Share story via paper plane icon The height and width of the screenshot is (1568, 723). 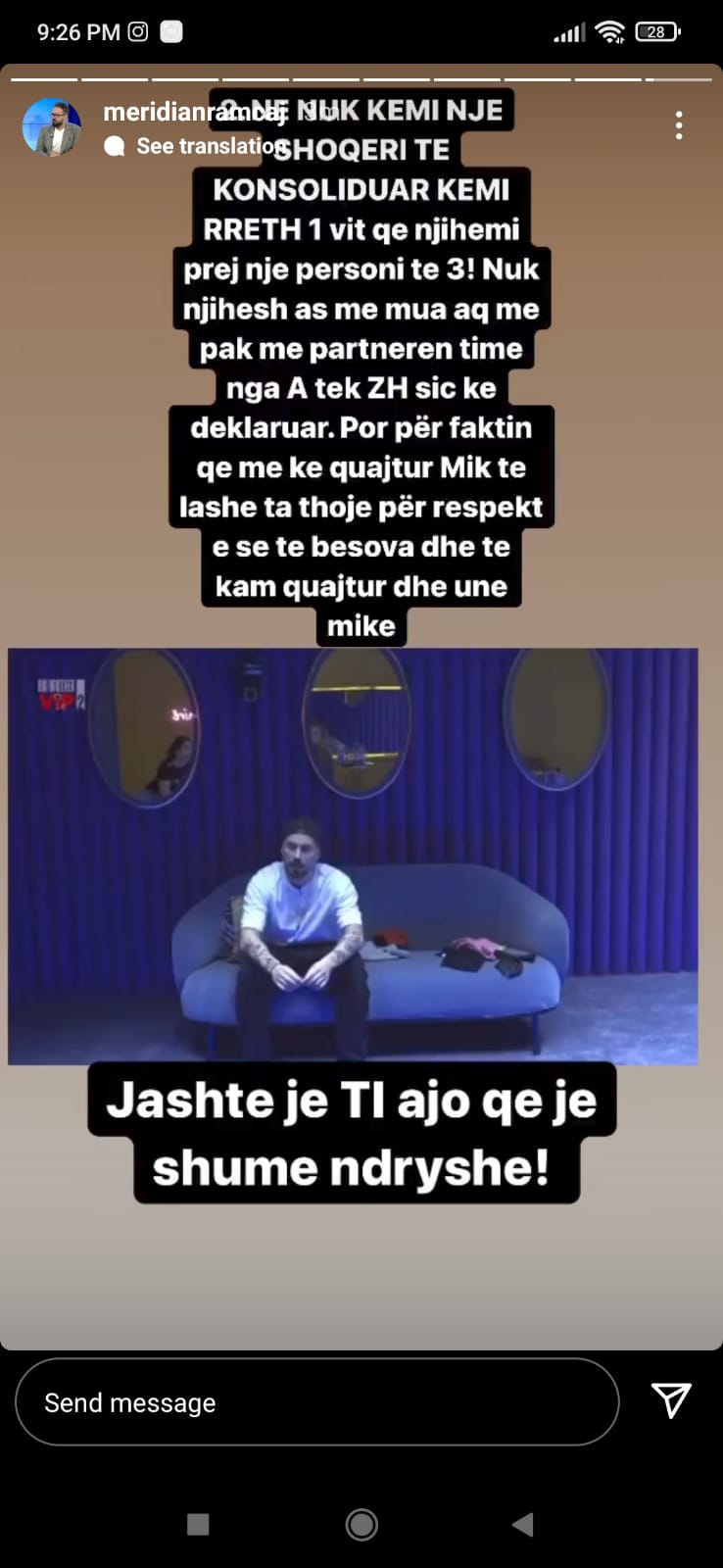coord(671,1400)
